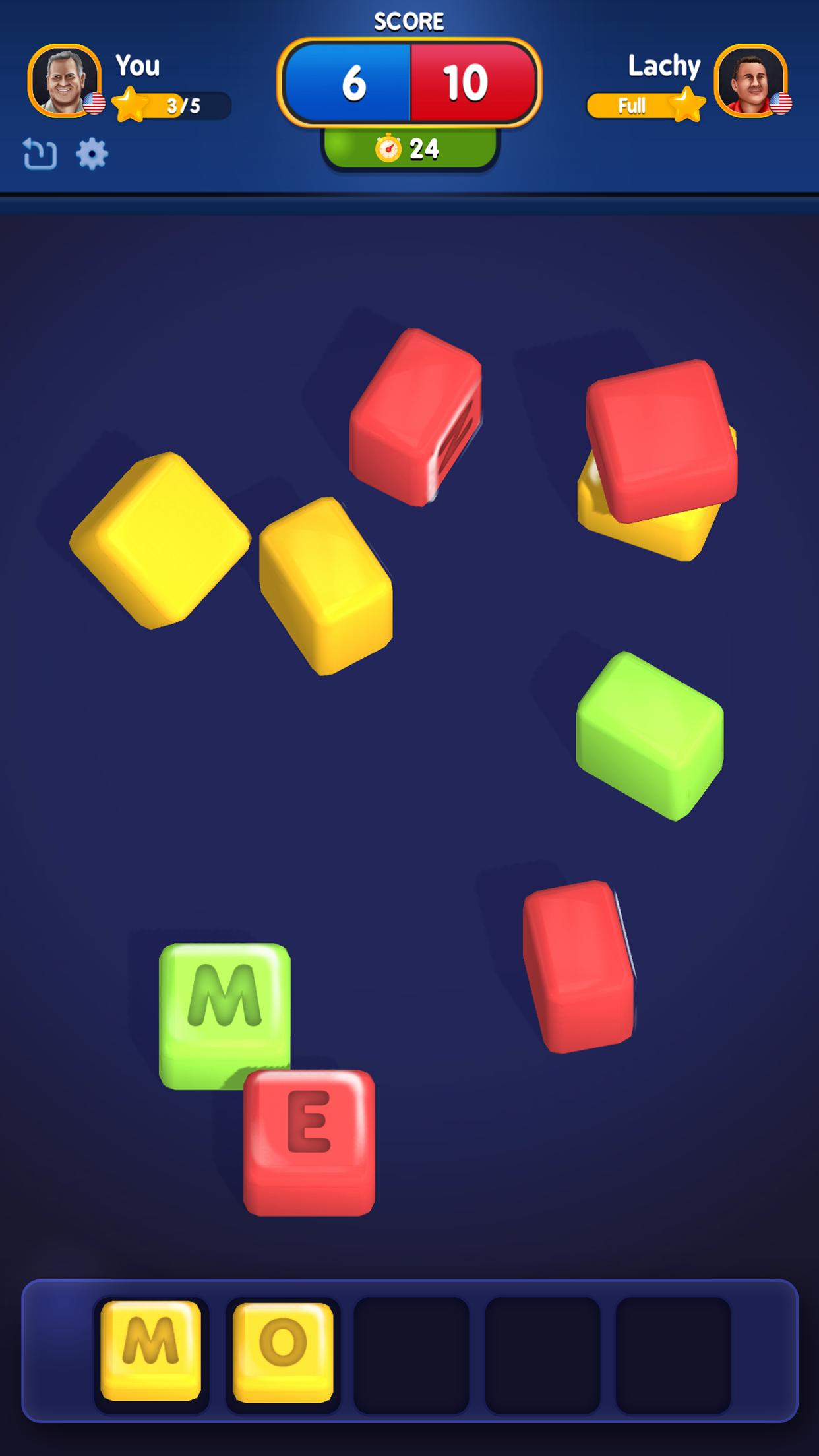Open your player avatar
819x1456 pixels.
[x=65, y=81]
